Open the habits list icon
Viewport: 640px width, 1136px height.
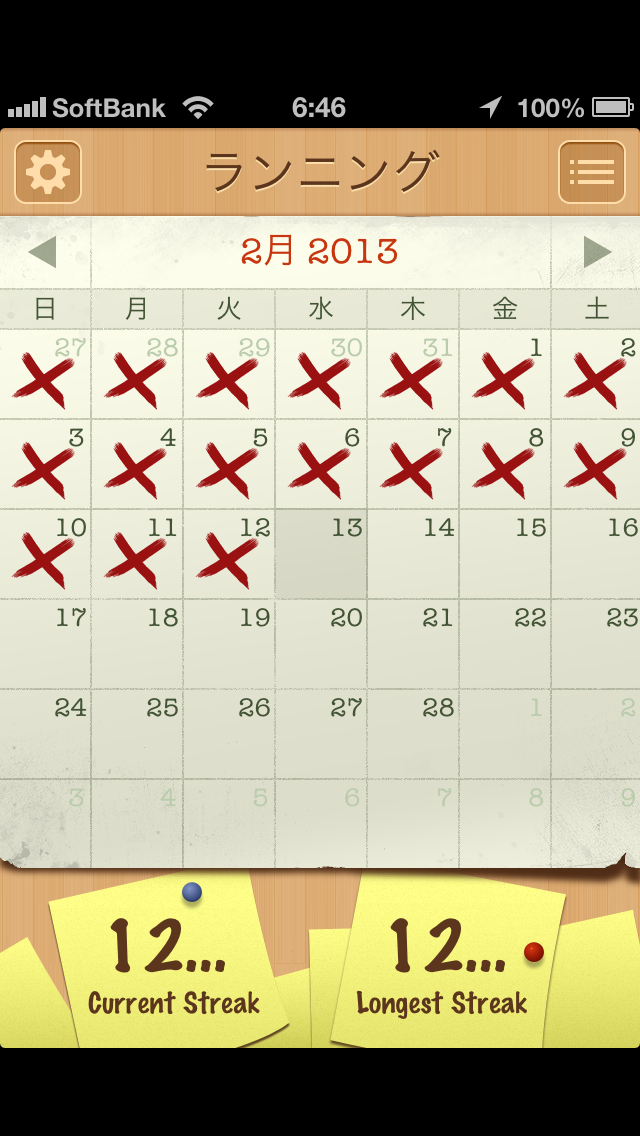coord(591,172)
